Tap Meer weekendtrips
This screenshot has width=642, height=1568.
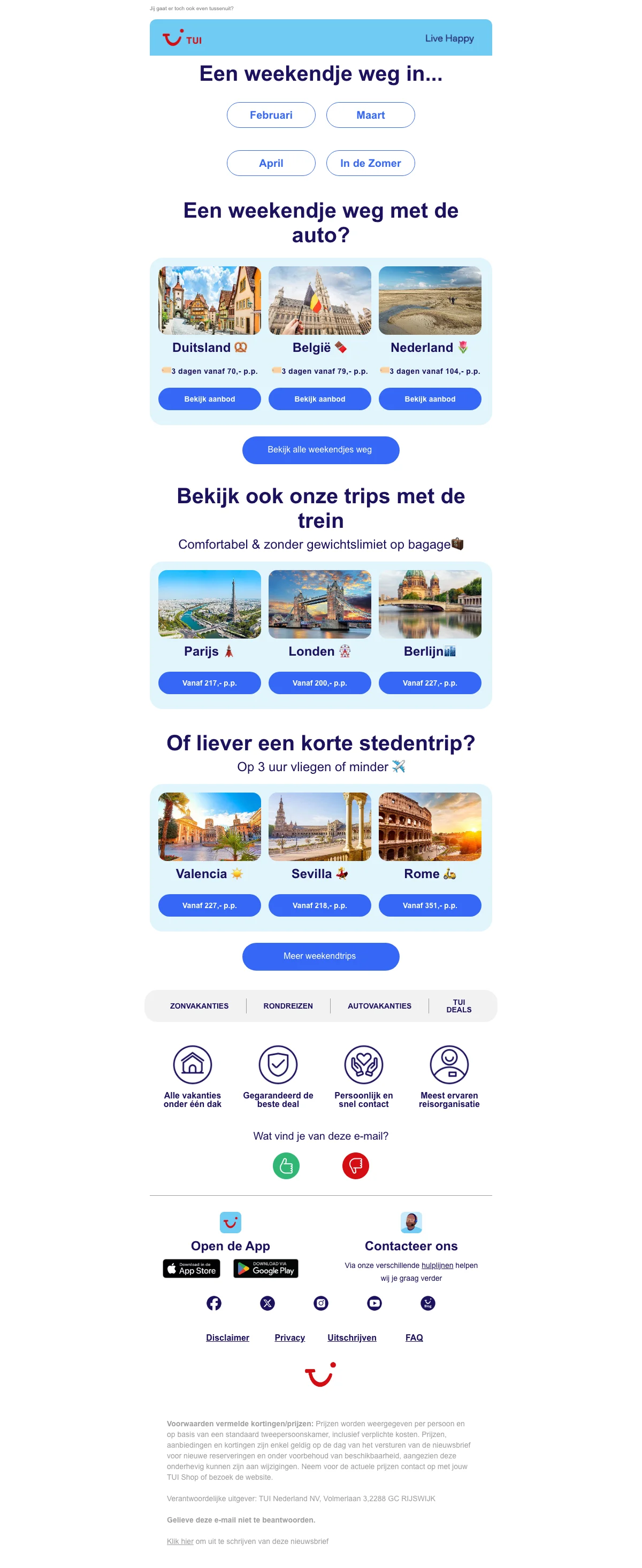tap(320, 956)
